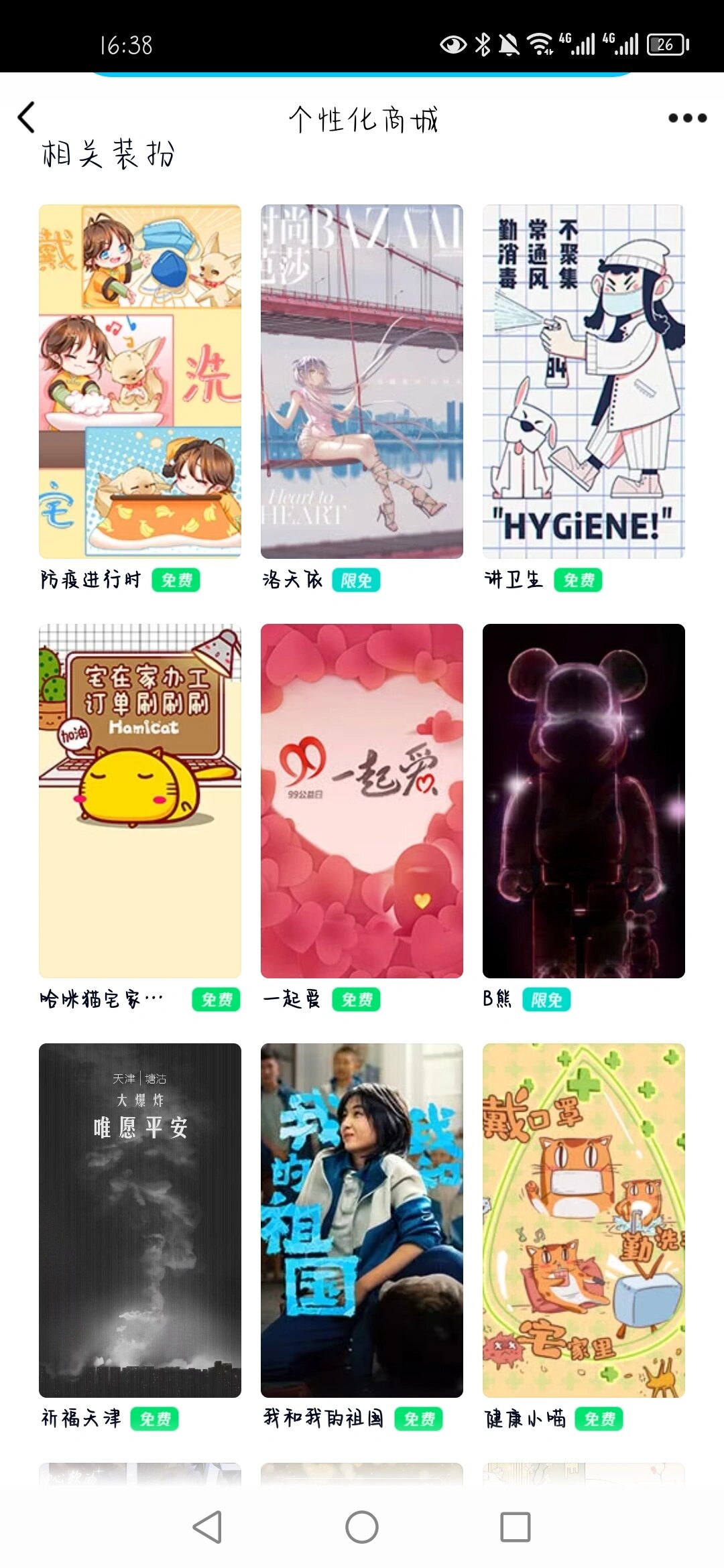Tap the back arrow to leave 个性化商城
The image size is (724, 1568).
[27, 117]
